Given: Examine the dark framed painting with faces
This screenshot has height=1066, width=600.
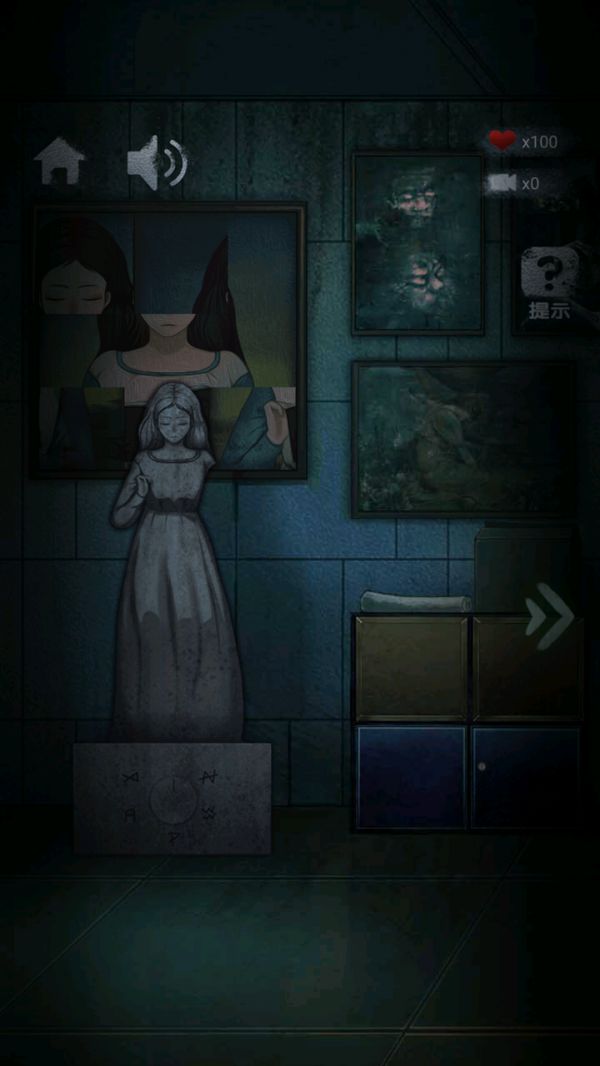Looking at the screenshot, I should [417, 243].
